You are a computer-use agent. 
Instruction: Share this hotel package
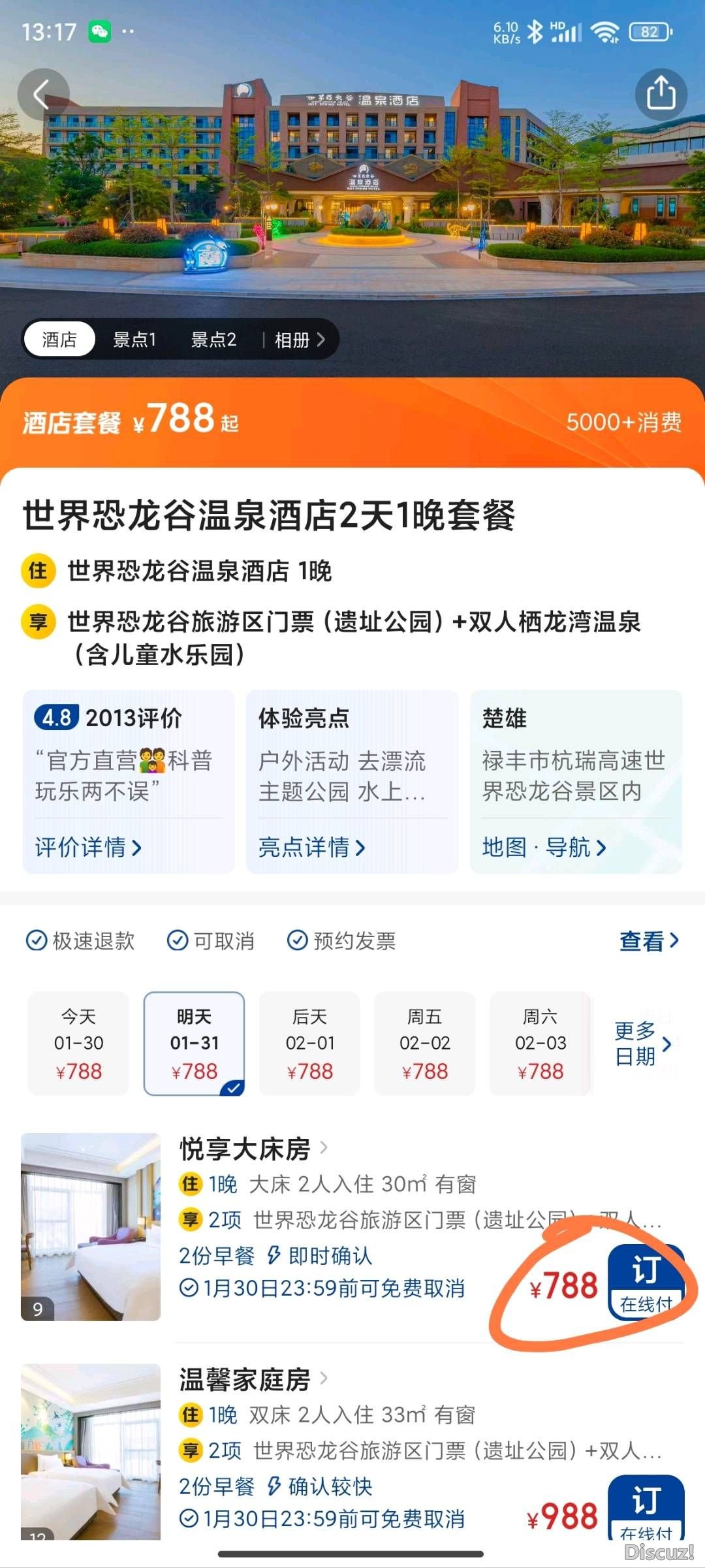click(661, 93)
